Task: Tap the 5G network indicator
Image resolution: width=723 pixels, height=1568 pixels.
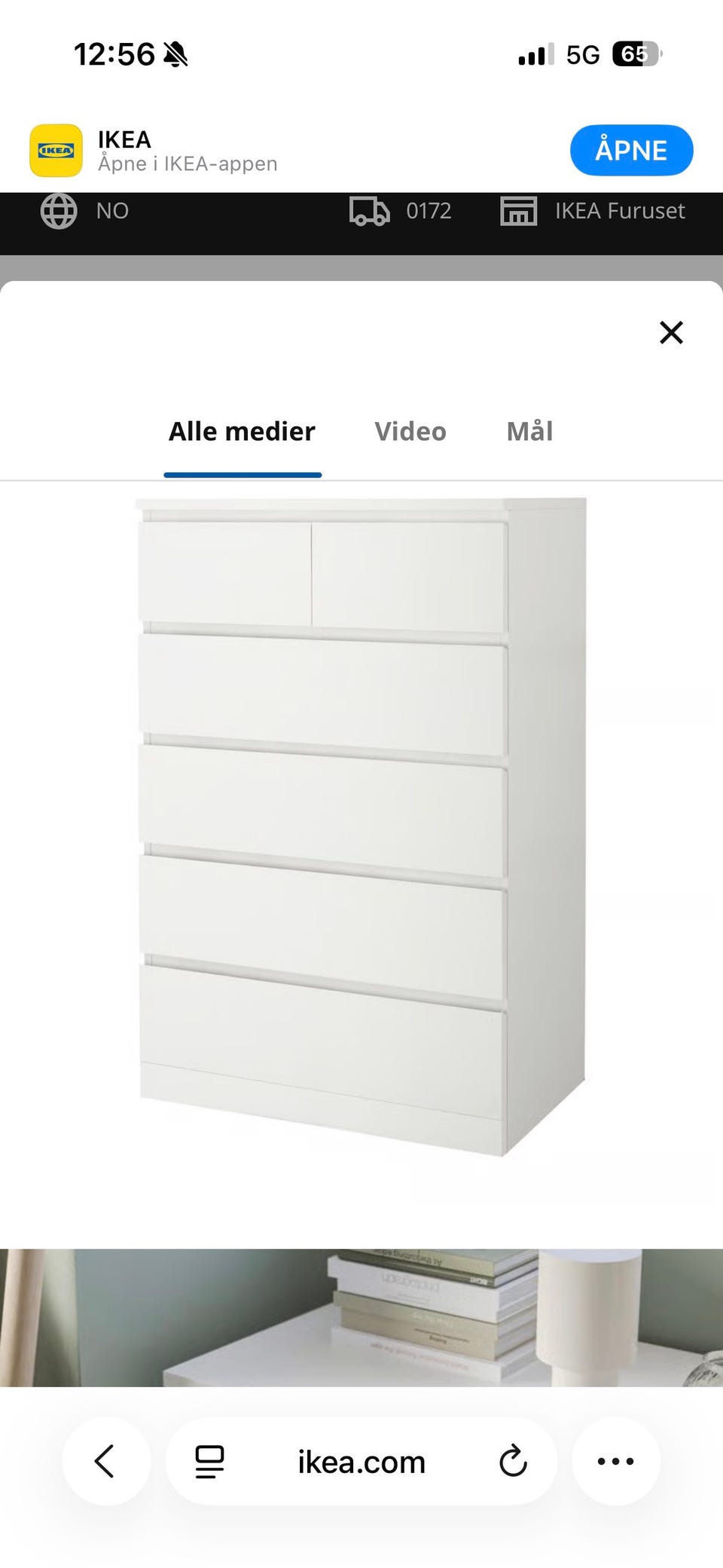Action: point(584,54)
